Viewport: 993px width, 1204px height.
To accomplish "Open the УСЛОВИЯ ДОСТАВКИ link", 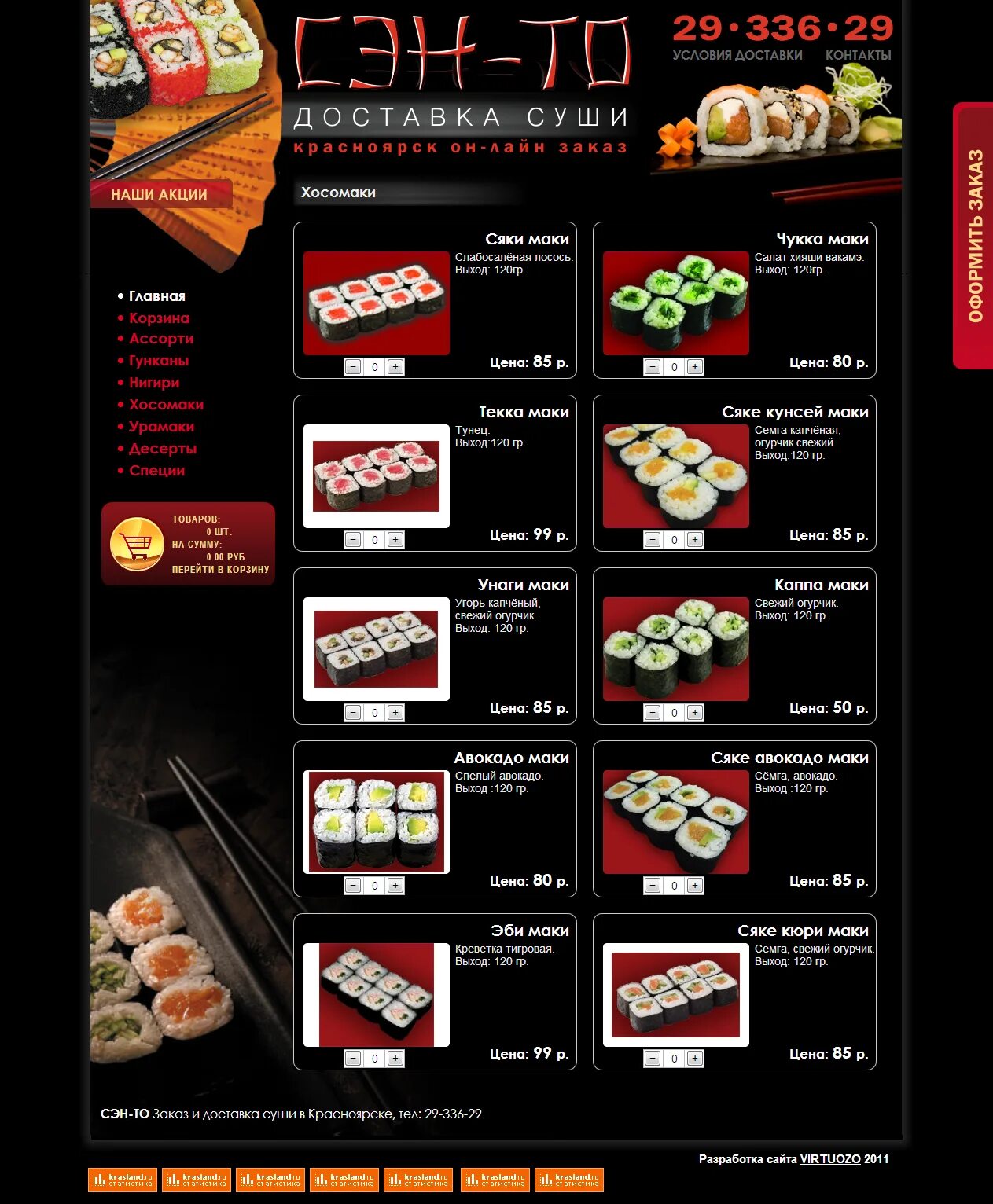I will click(737, 55).
